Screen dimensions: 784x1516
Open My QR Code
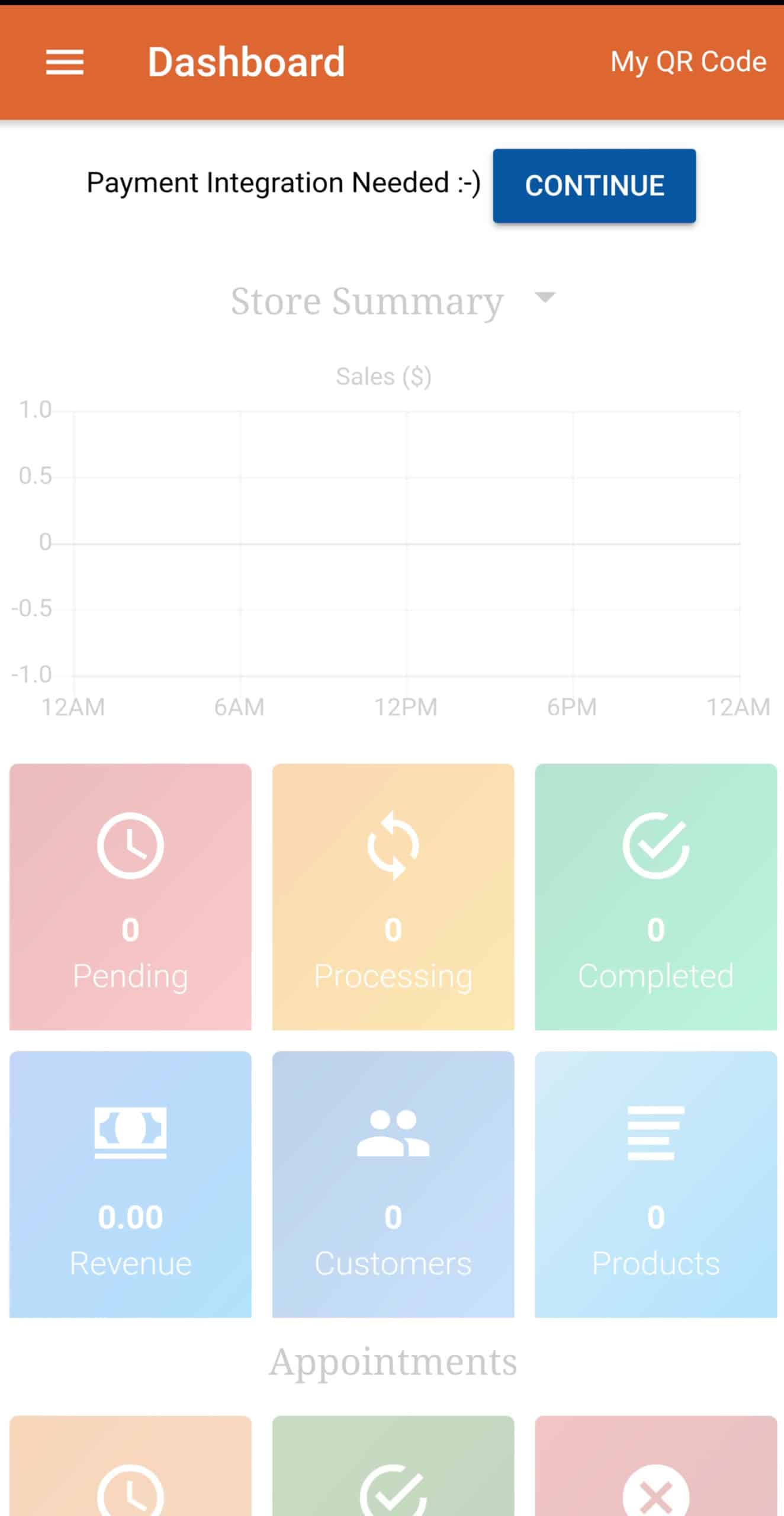click(688, 62)
